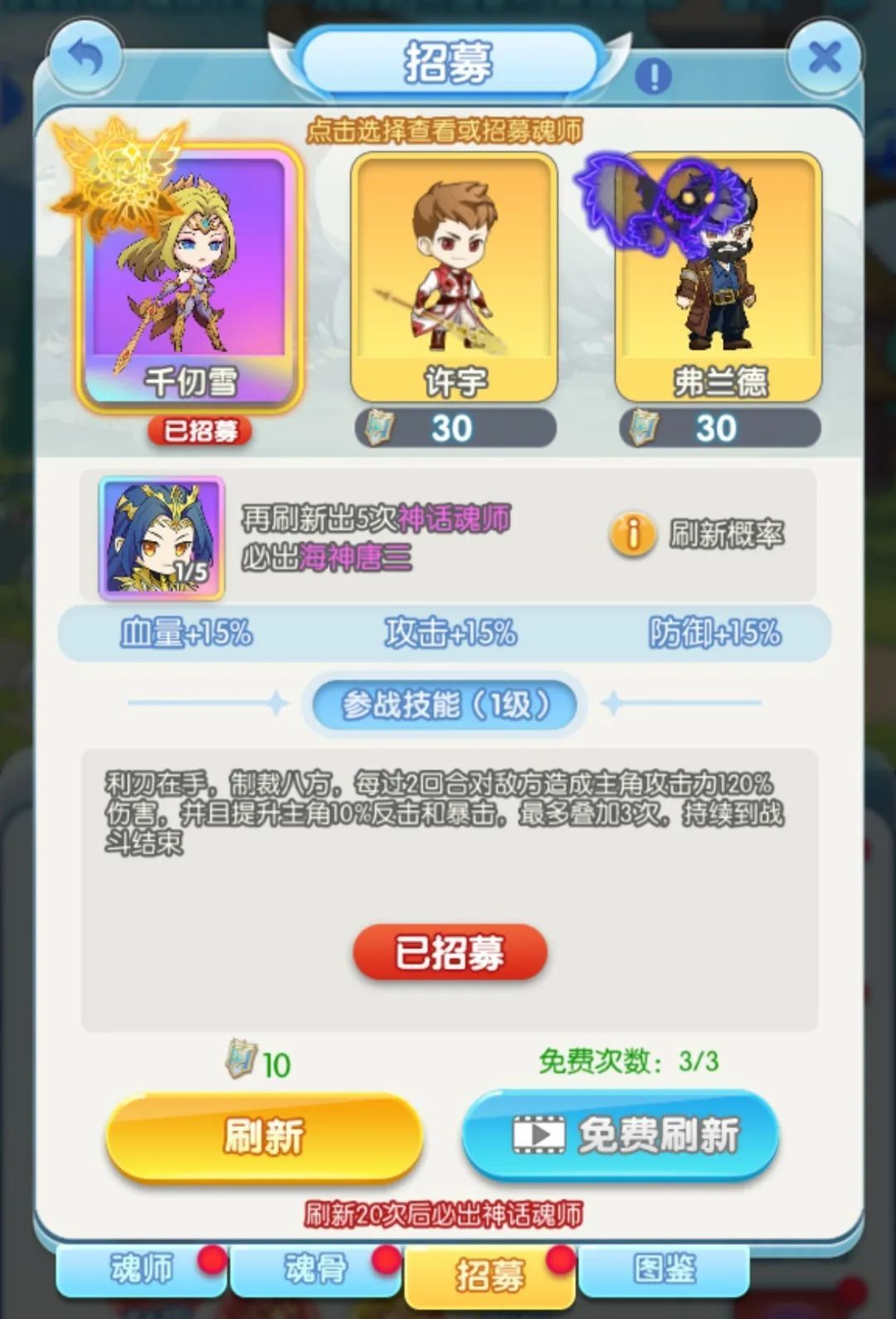Image resolution: width=896 pixels, height=1319 pixels.
Task: Select the 招募 tab
Action: pos(489,1274)
